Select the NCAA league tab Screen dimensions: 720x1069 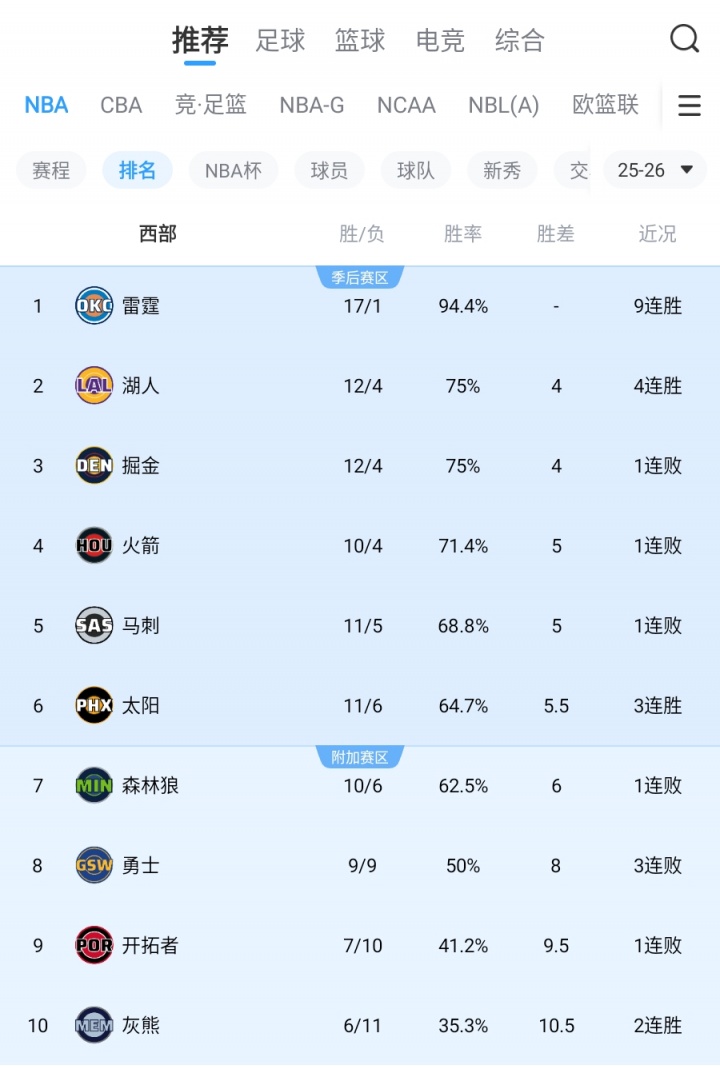pos(406,105)
